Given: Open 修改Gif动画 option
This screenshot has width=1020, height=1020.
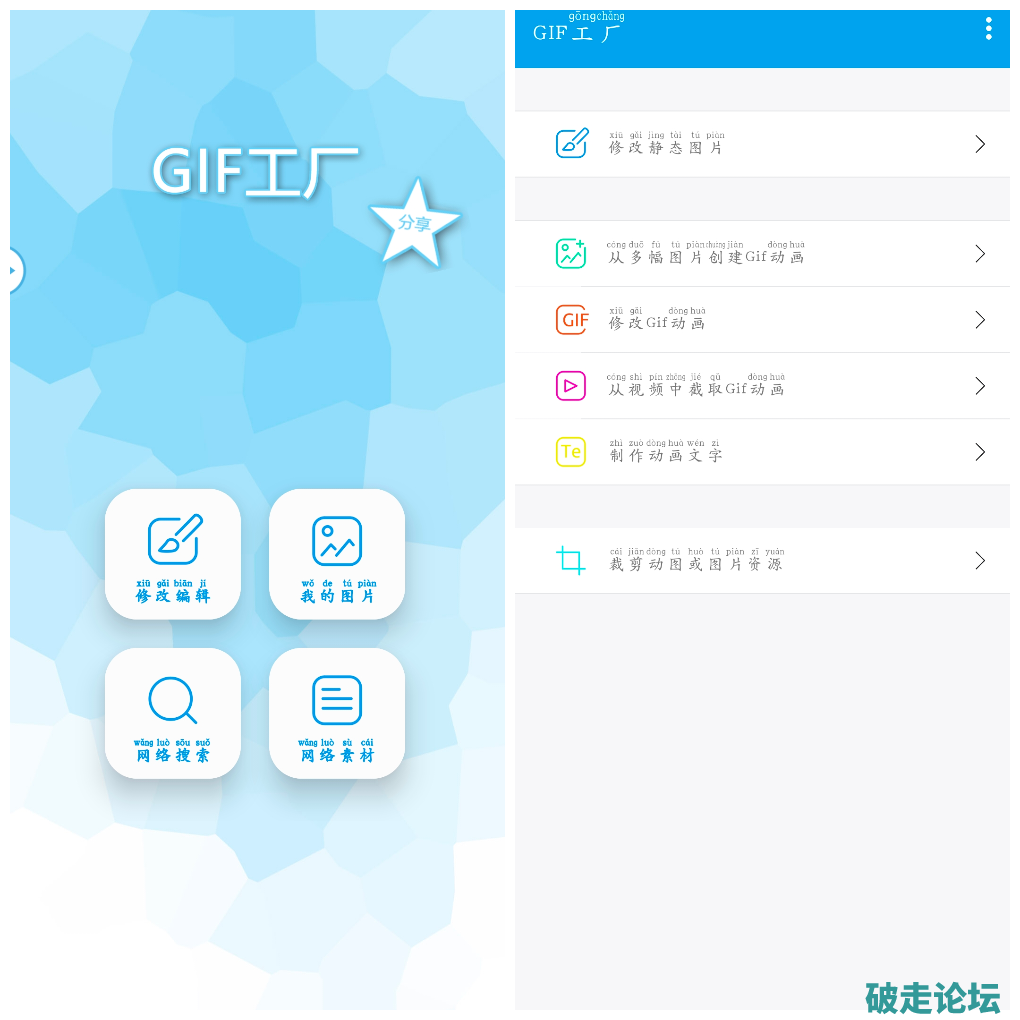Looking at the screenshot, I should pos(762,320).
